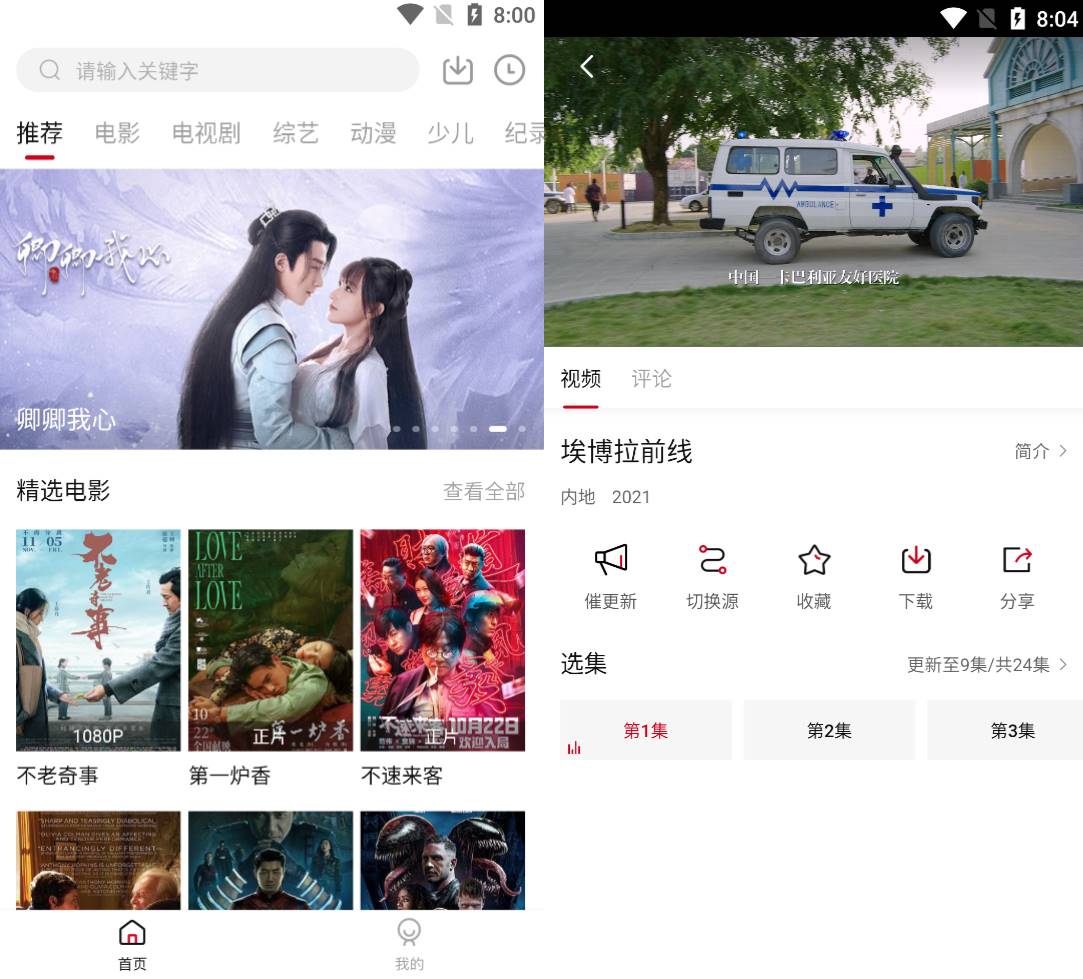Go to the 我的 tab

tap(409, 943)
